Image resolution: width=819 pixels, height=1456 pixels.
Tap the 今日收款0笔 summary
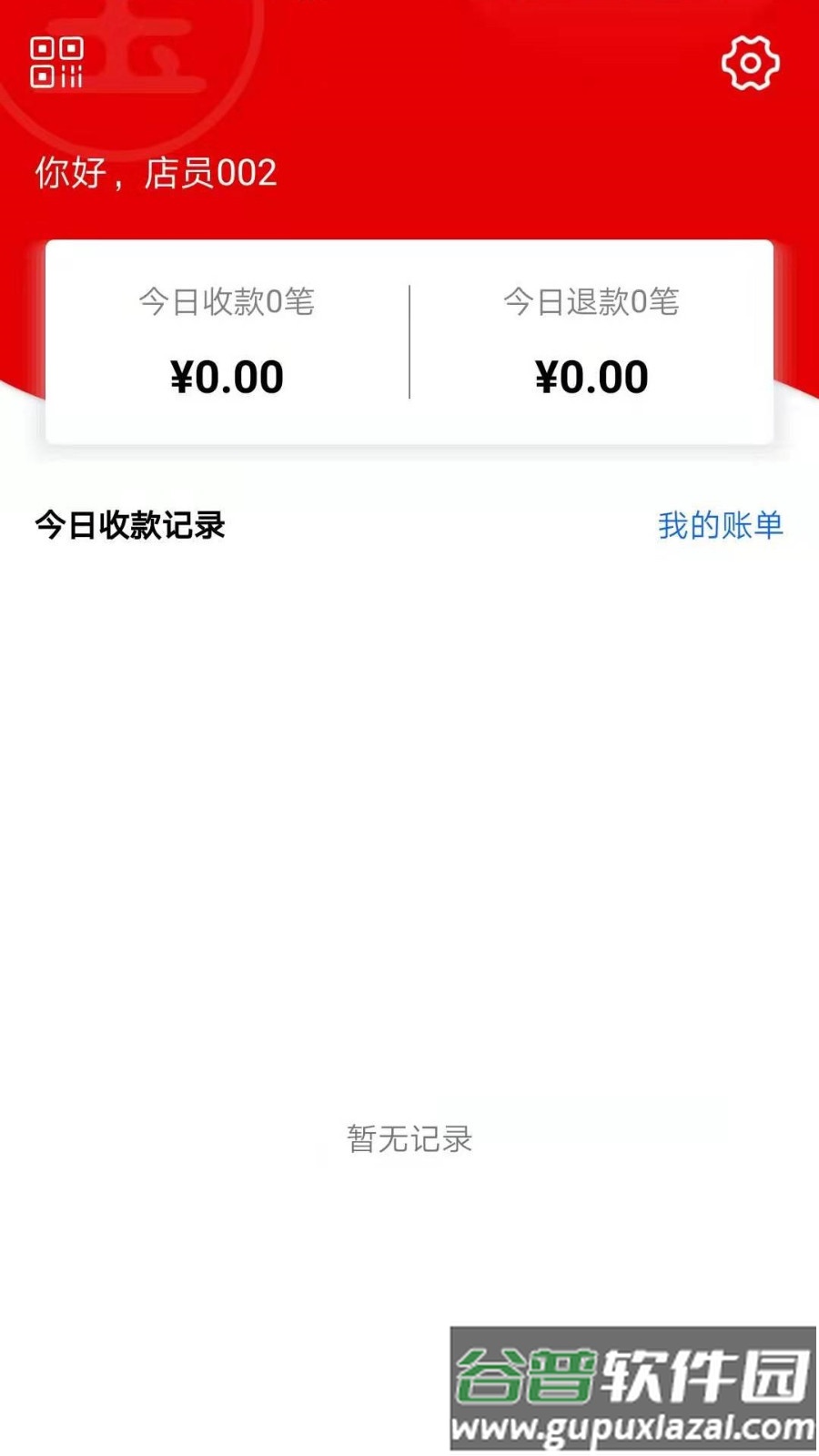click(x=227, y=304)
